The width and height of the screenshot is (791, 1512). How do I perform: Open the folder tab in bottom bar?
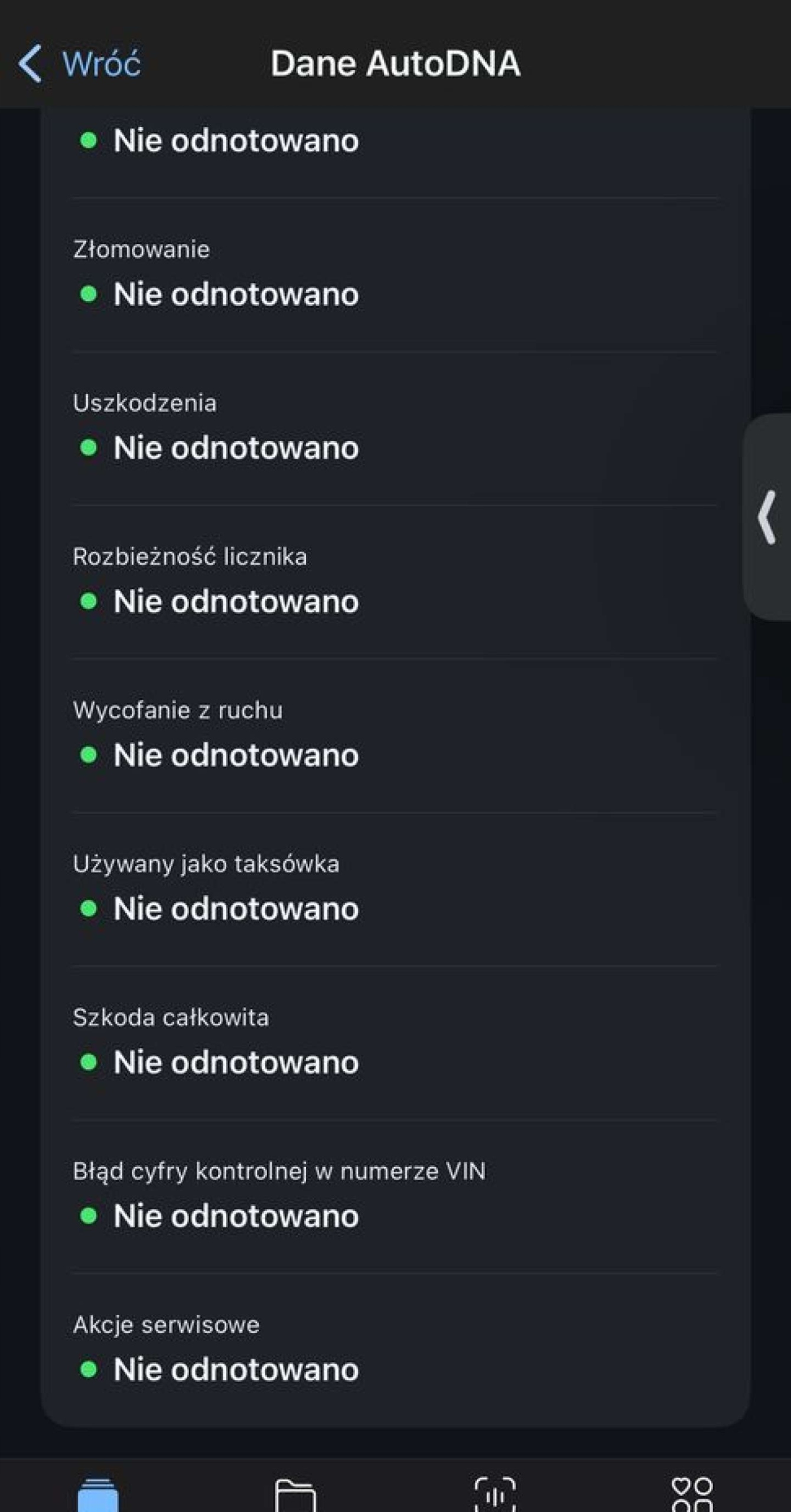(x=295, y=1494)
